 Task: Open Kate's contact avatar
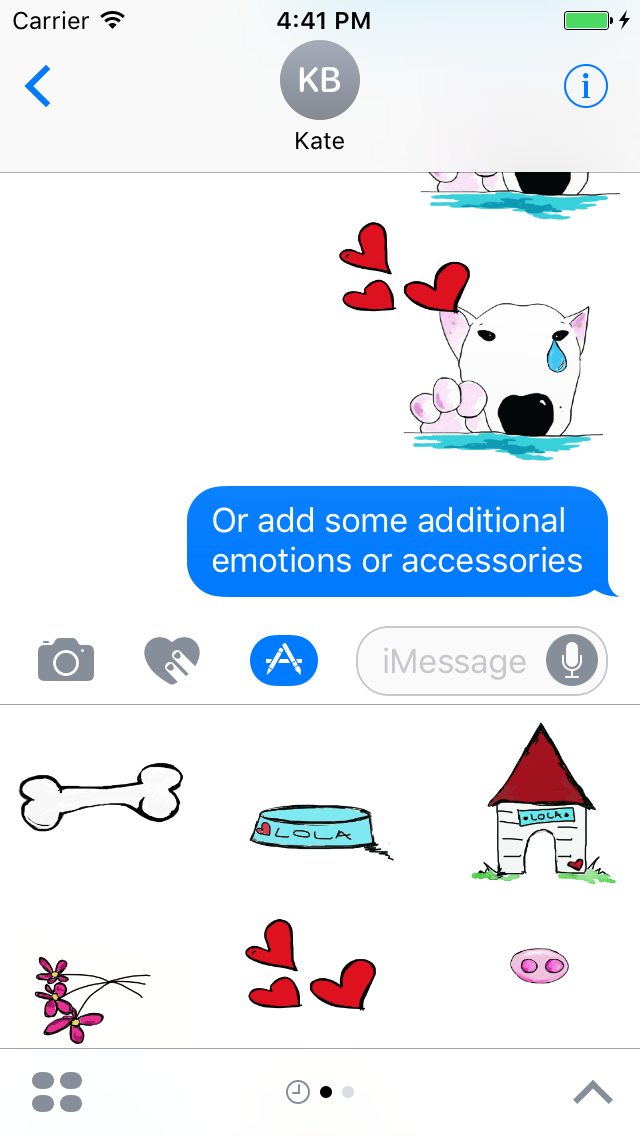point(320,81)
